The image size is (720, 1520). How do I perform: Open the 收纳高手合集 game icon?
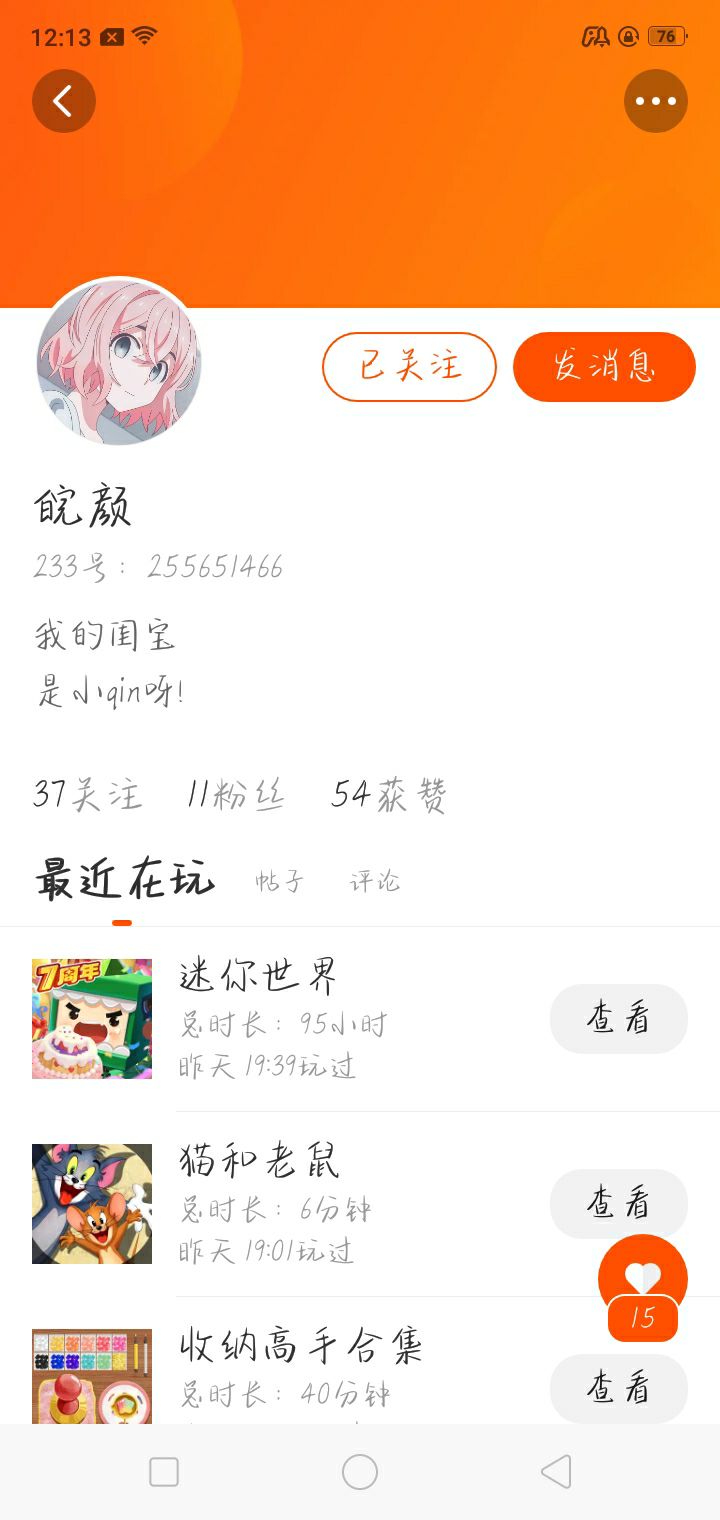click(x=92, y=1376)
